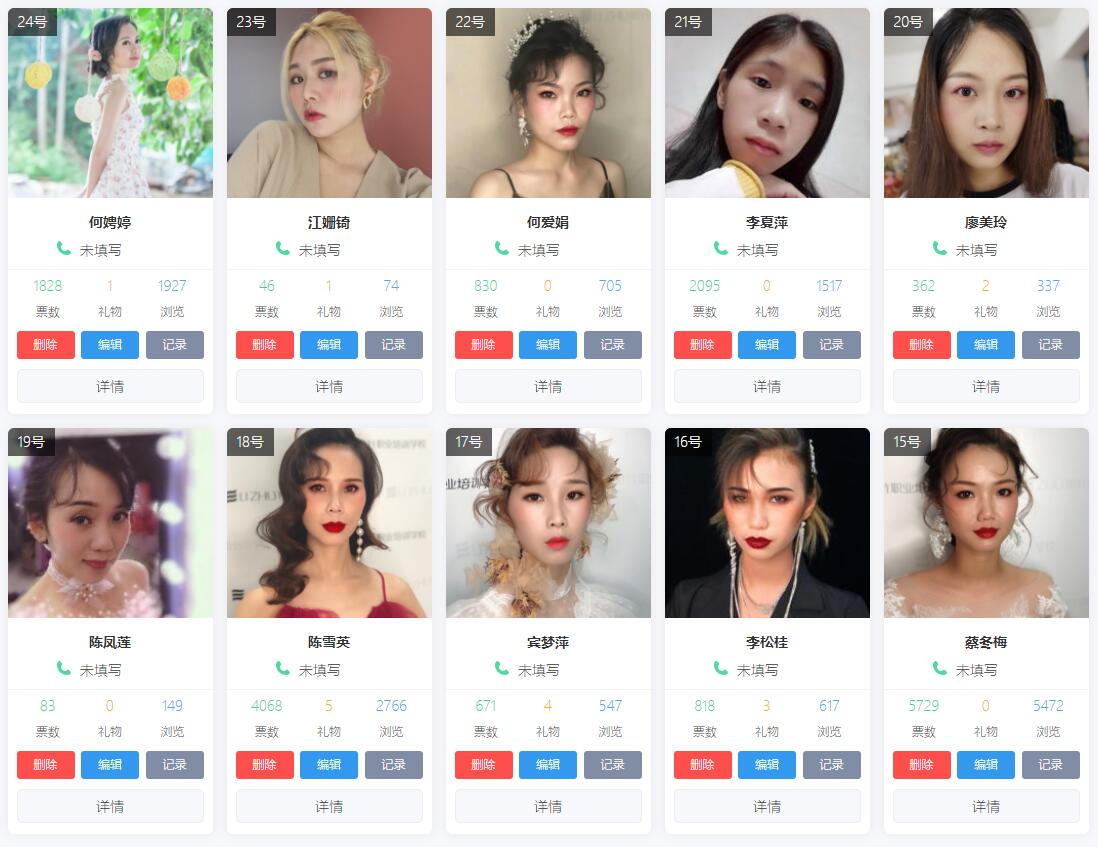Delete contestant 李夏萍
The height and width of the screenshot is (847, 1098).
point(702,345)
